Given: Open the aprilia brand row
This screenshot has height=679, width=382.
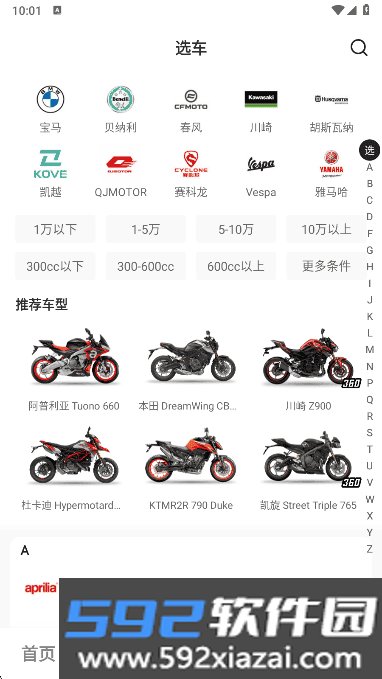Looking at the screenshot, I should 191,588.
